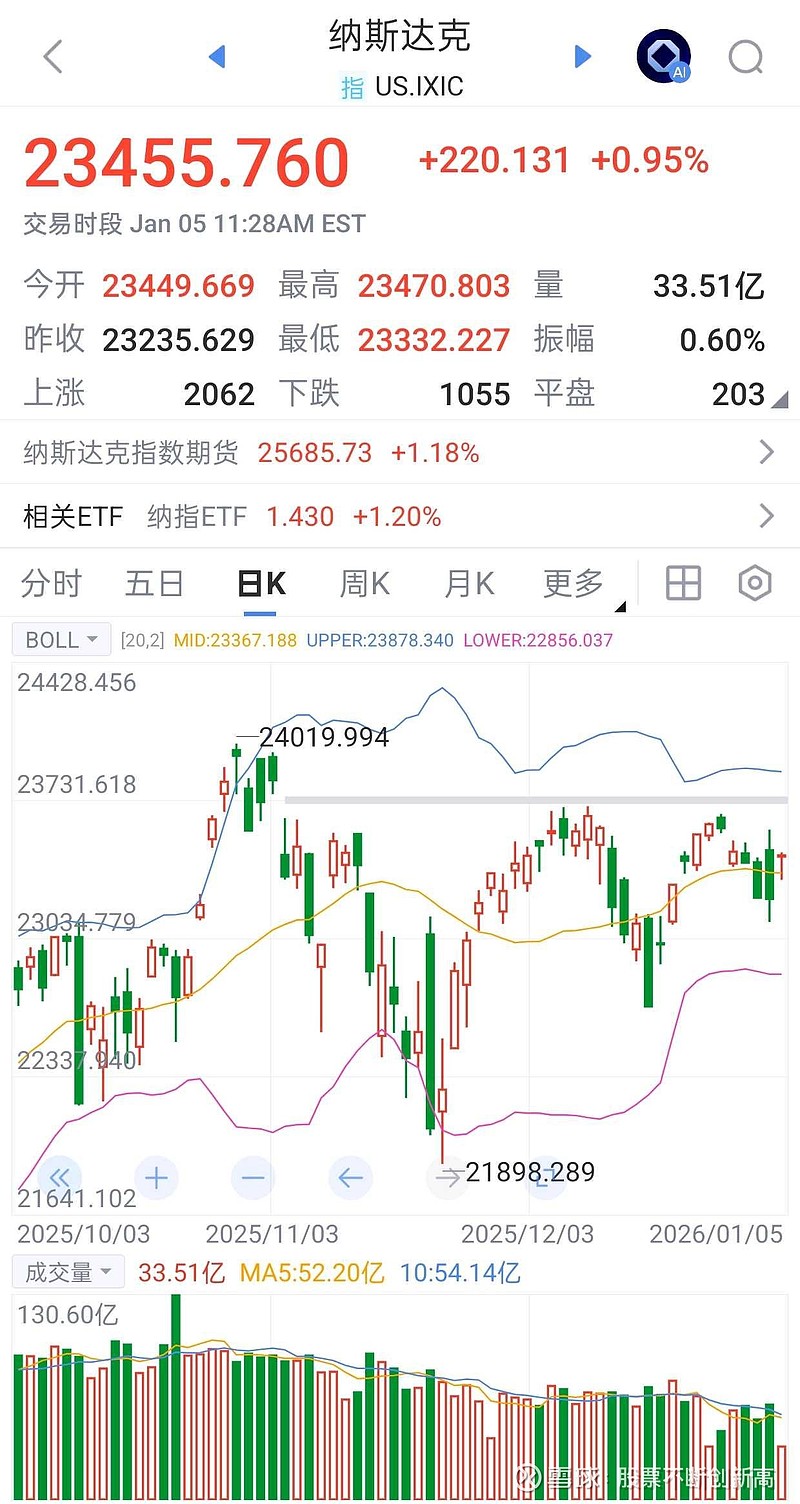Open the chart grid layout icon

[x=682, y=583]
